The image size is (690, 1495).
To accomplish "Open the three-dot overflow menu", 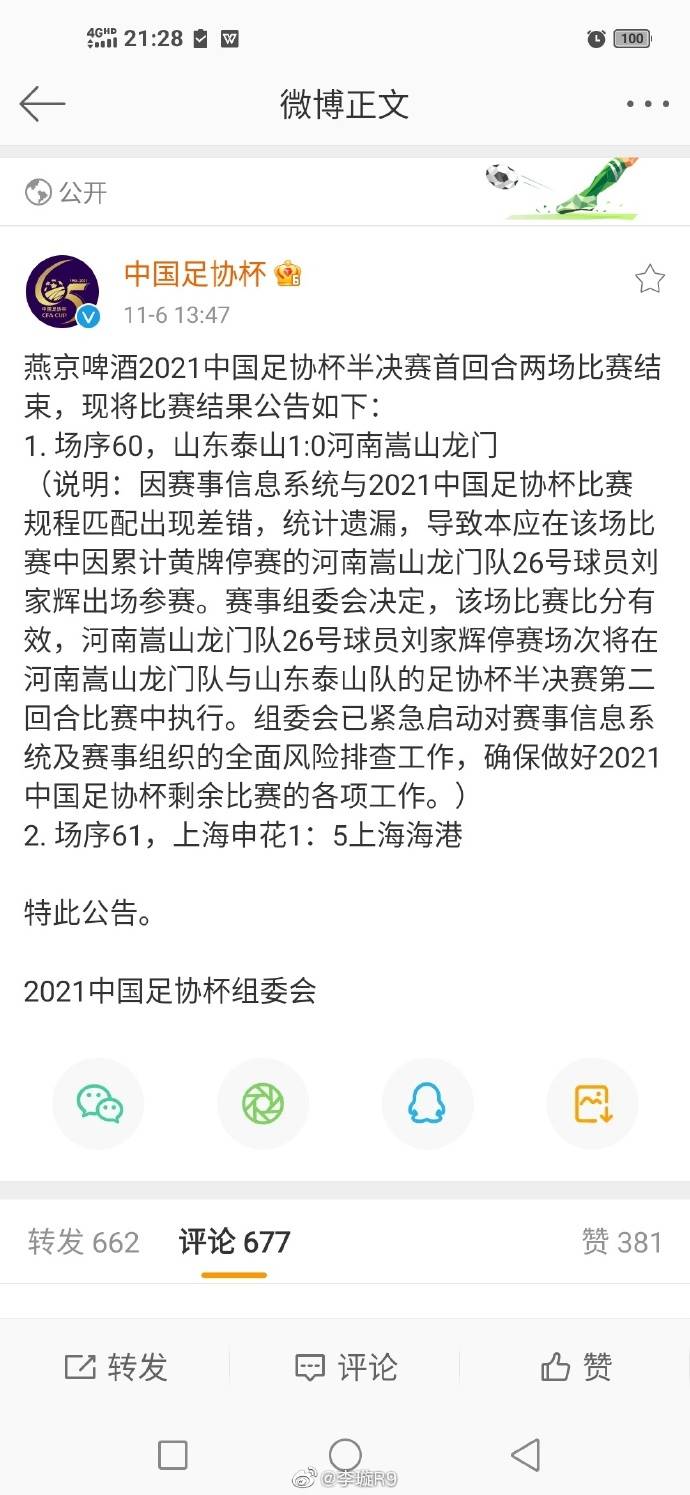I will [x=647, y=104].
